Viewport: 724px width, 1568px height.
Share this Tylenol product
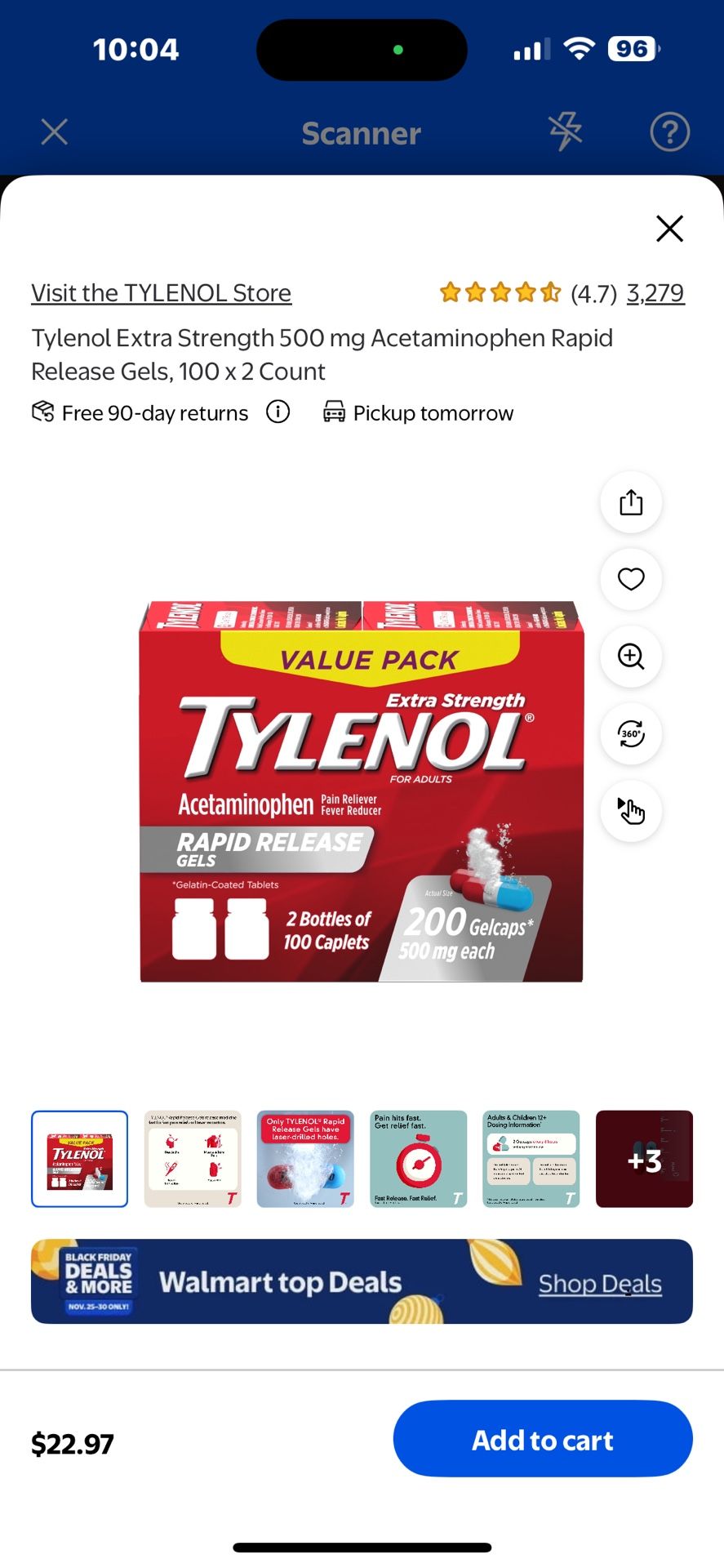coord(631,502)
